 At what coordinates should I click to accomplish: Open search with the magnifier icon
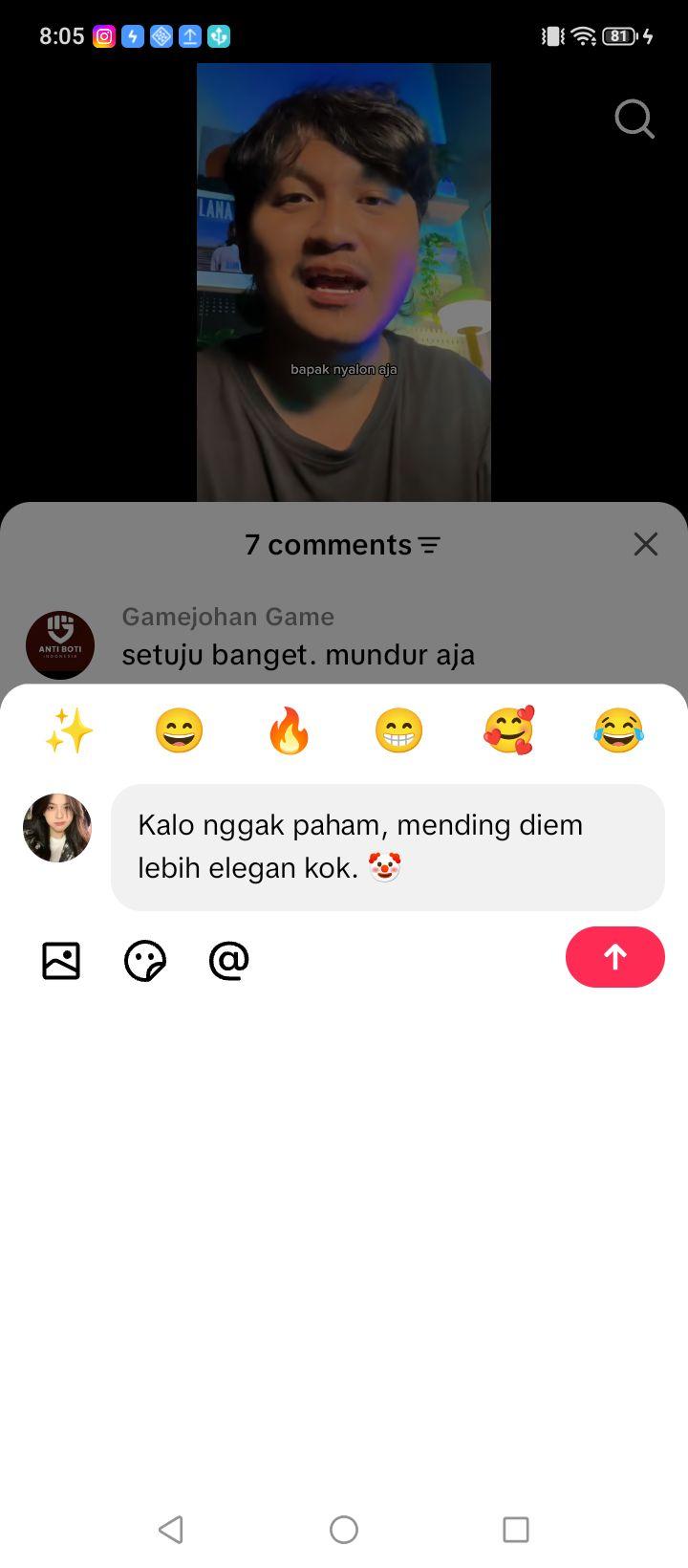click(634, 120)
